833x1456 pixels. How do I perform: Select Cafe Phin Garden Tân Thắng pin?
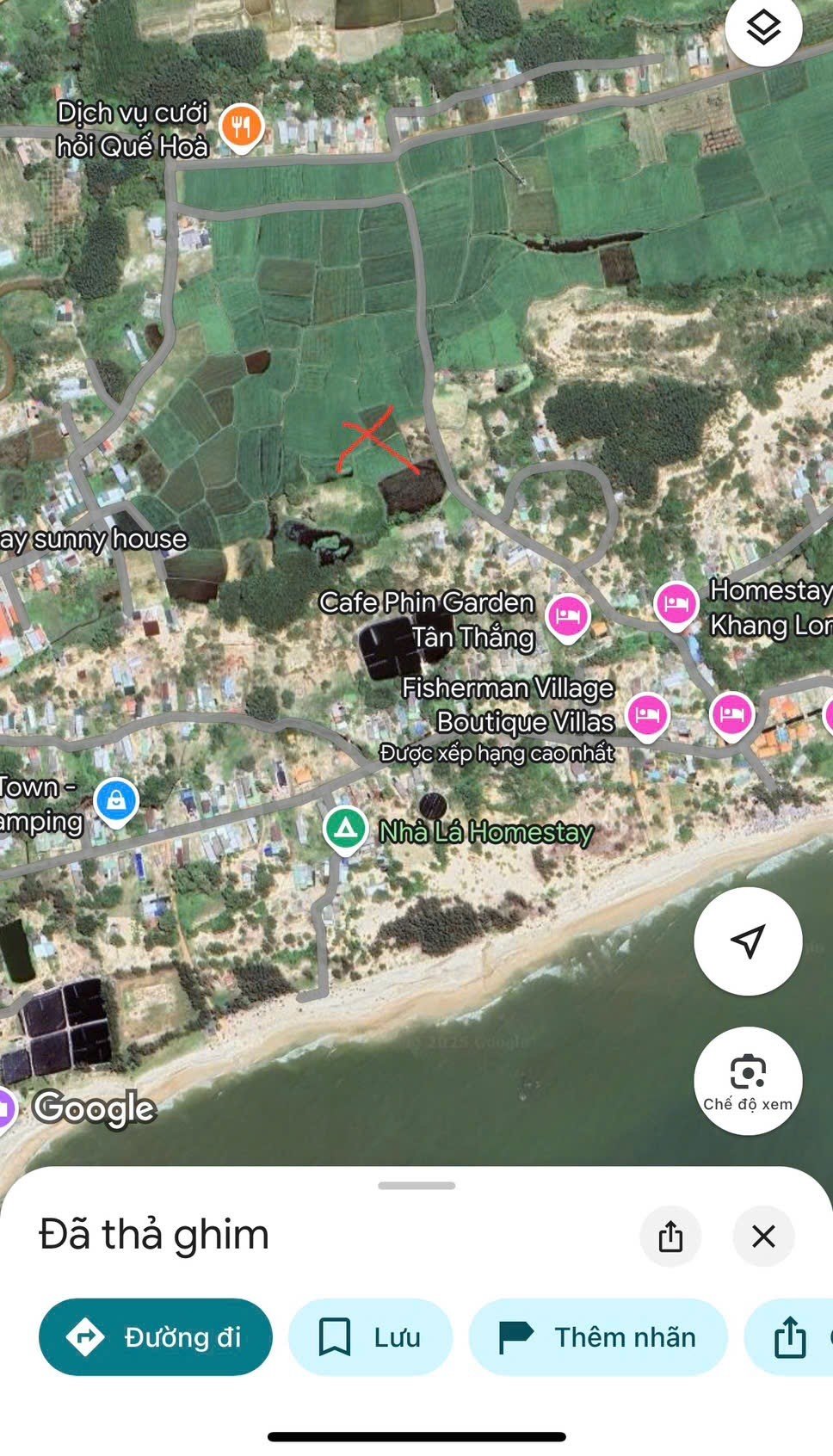[x=567, y=614]
